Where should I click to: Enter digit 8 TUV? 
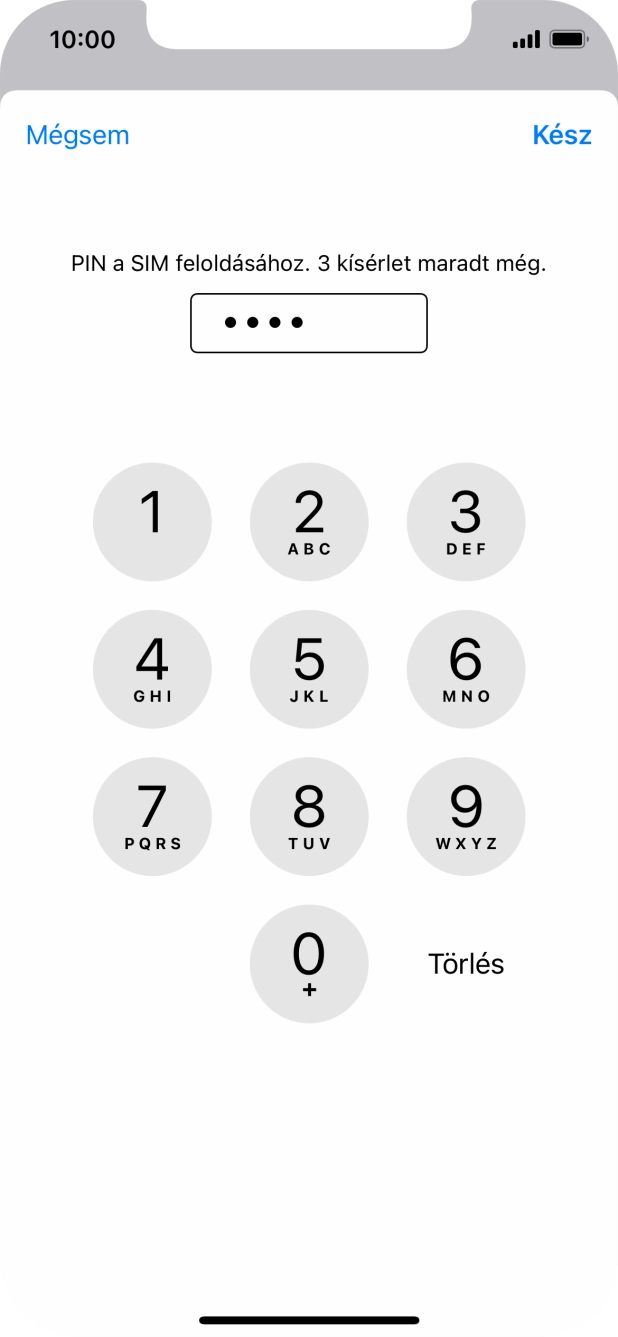pyautogui.click(x=309, y=816)
